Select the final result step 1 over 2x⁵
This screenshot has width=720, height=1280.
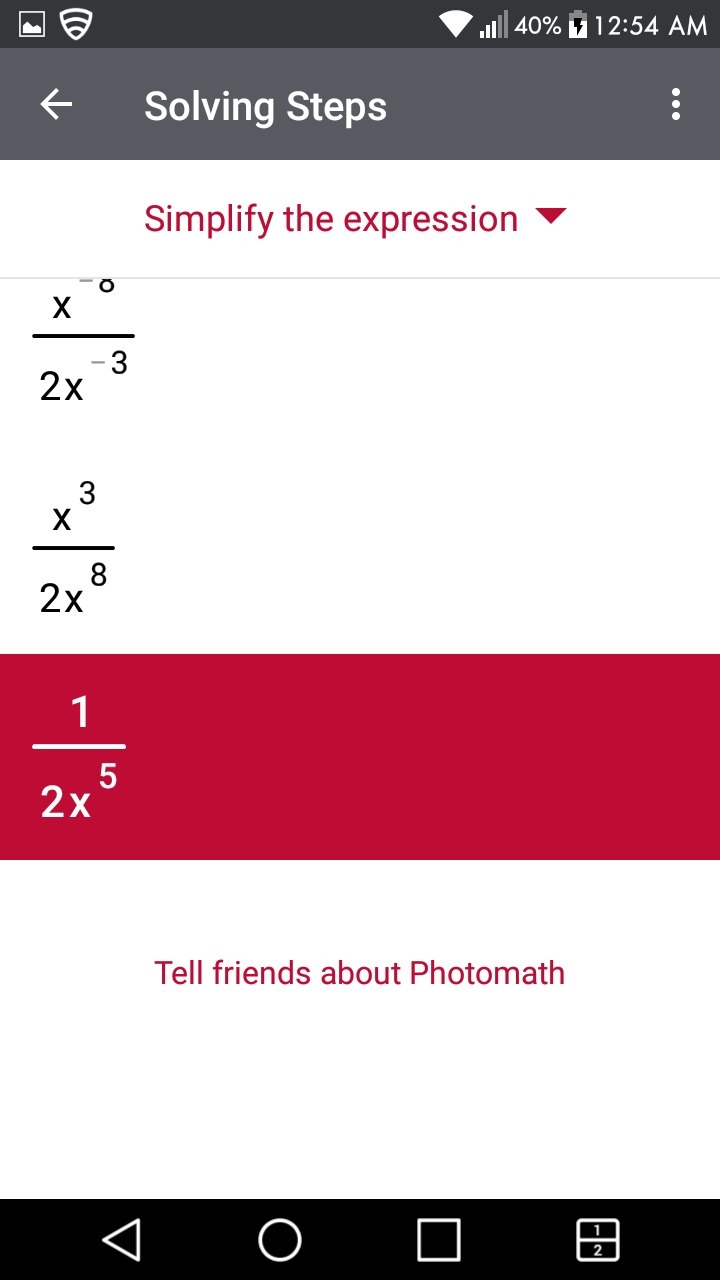click(x=360, y=757)
